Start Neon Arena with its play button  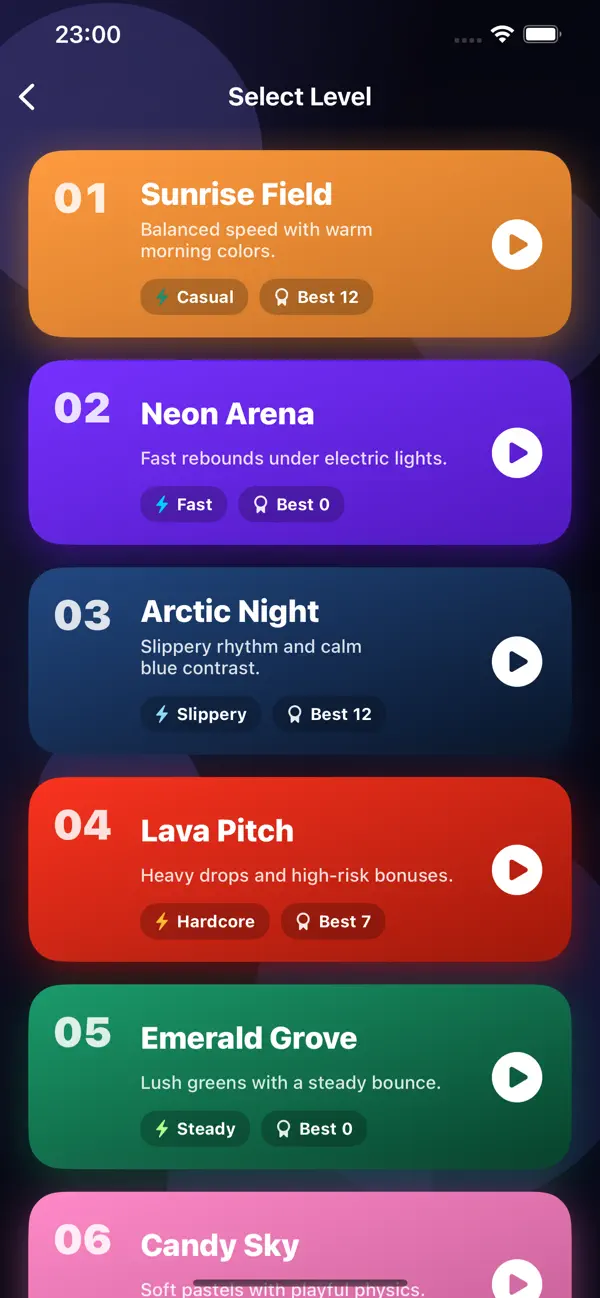click(x=517, y=453)
